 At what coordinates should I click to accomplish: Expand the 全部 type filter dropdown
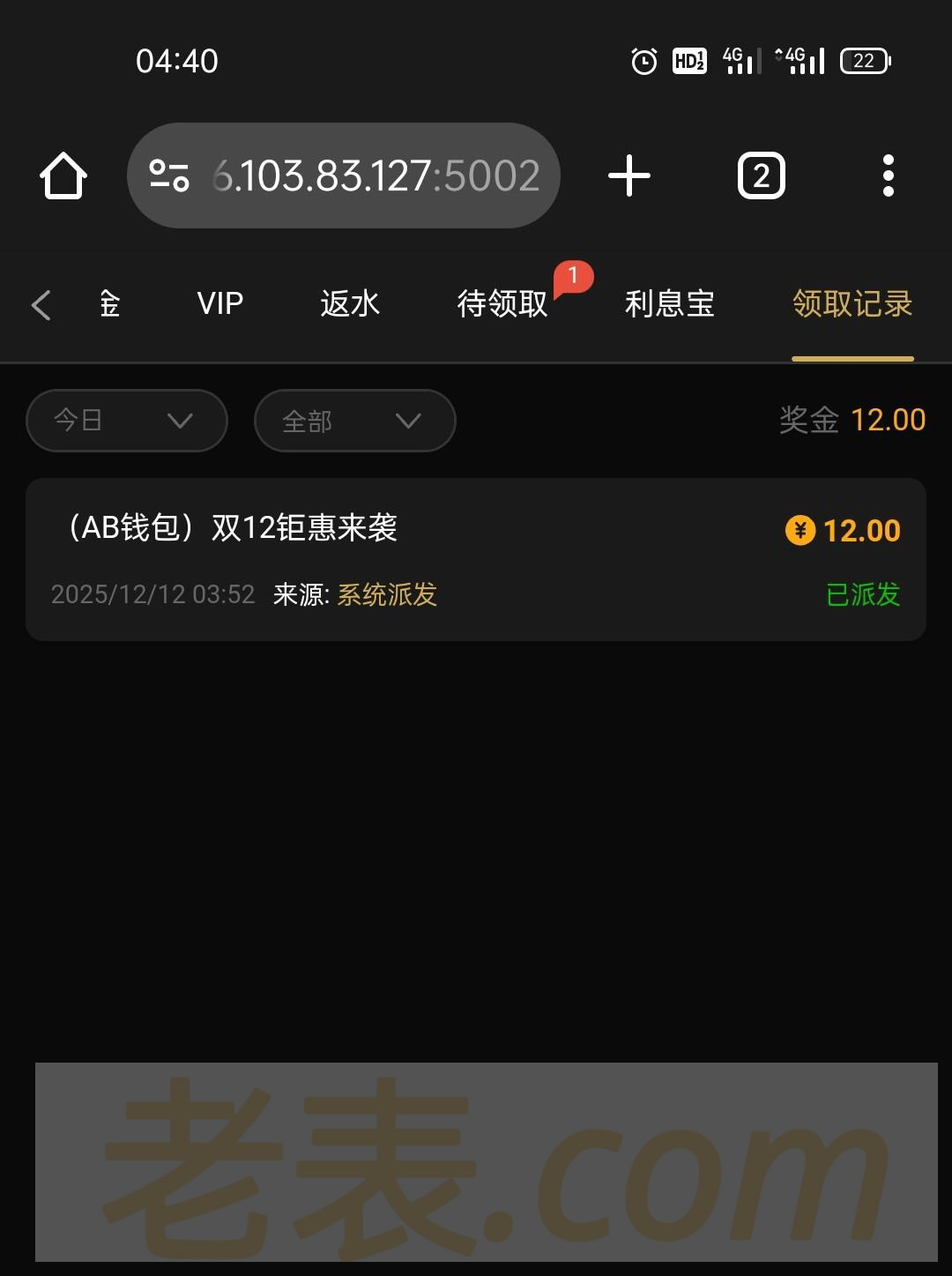pos(354,421)
